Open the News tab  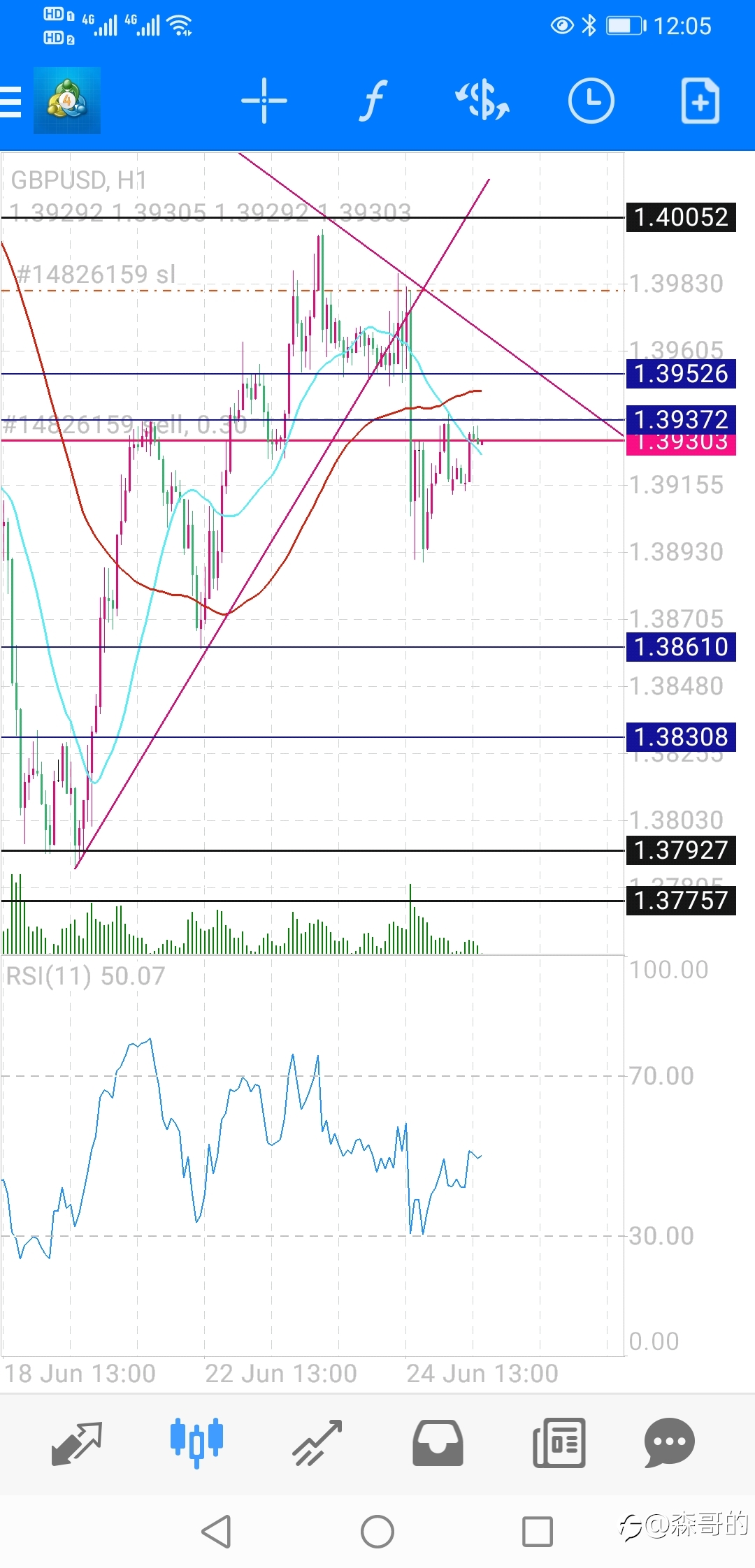click(x=559, y=1443)
